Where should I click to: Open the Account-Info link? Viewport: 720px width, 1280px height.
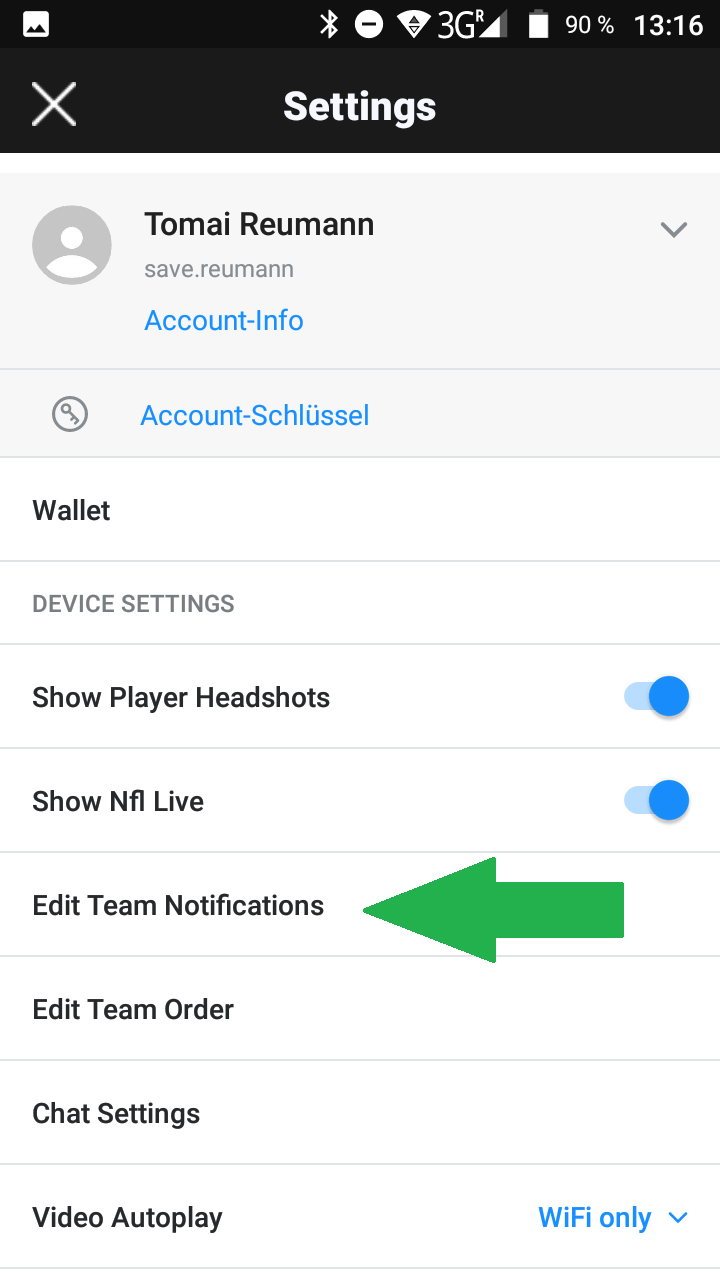coord(224,320)
